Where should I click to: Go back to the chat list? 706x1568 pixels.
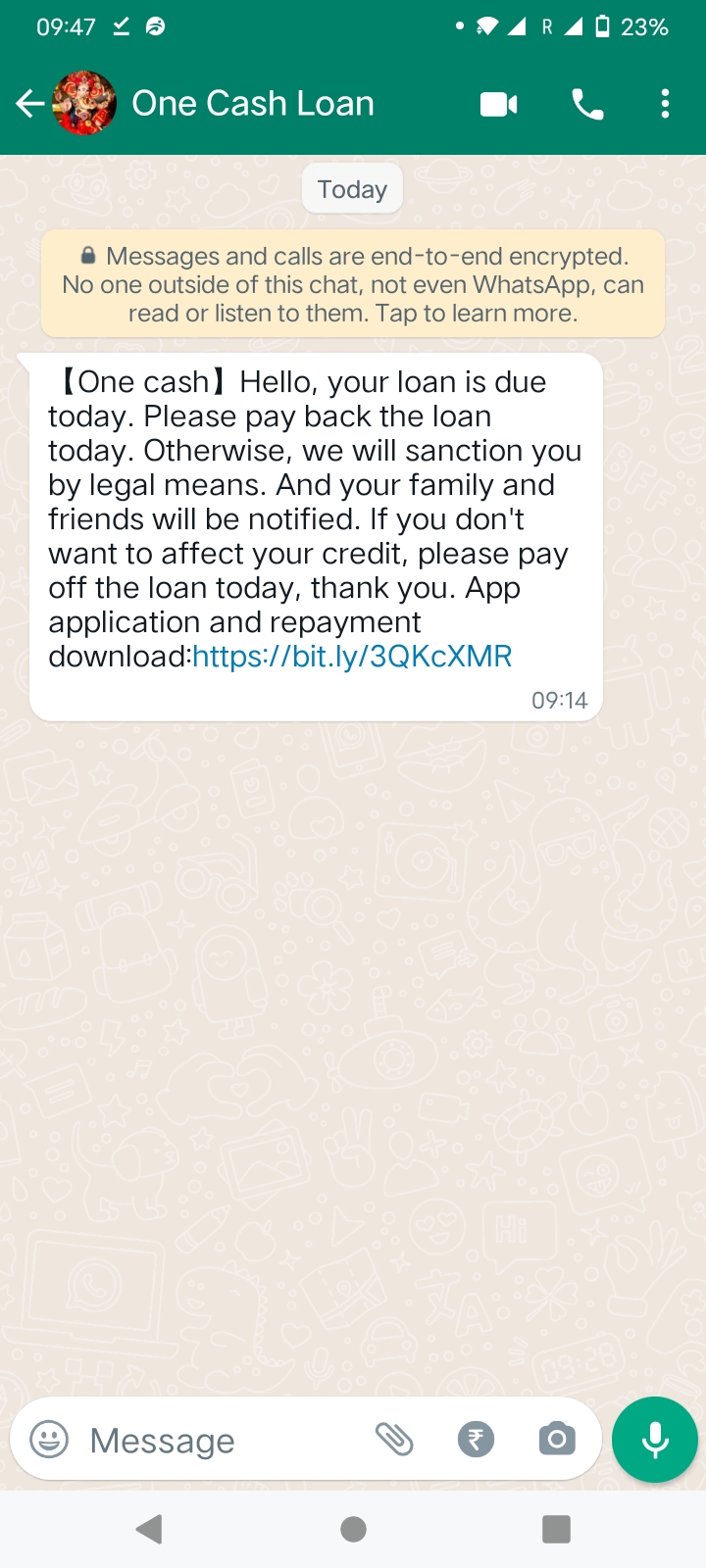[x=29, y=104]
